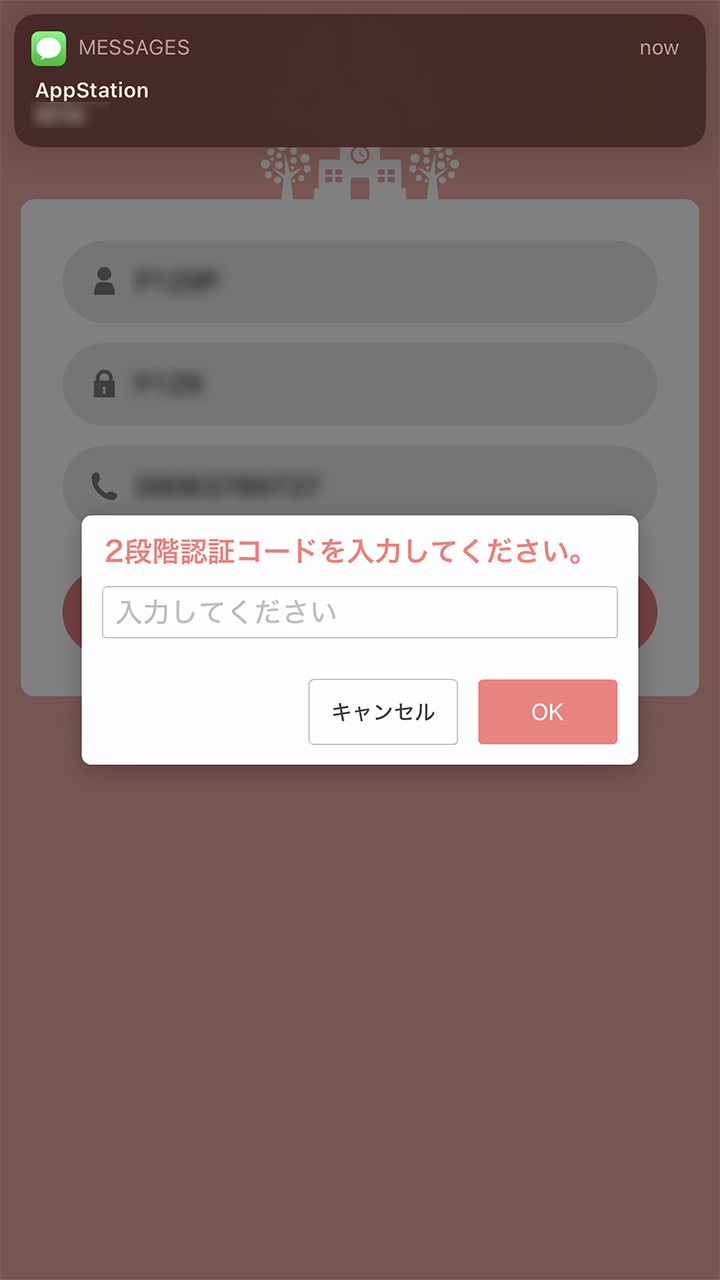
Task: Tap the school building illustration
Action: click(x=360, y=175)
